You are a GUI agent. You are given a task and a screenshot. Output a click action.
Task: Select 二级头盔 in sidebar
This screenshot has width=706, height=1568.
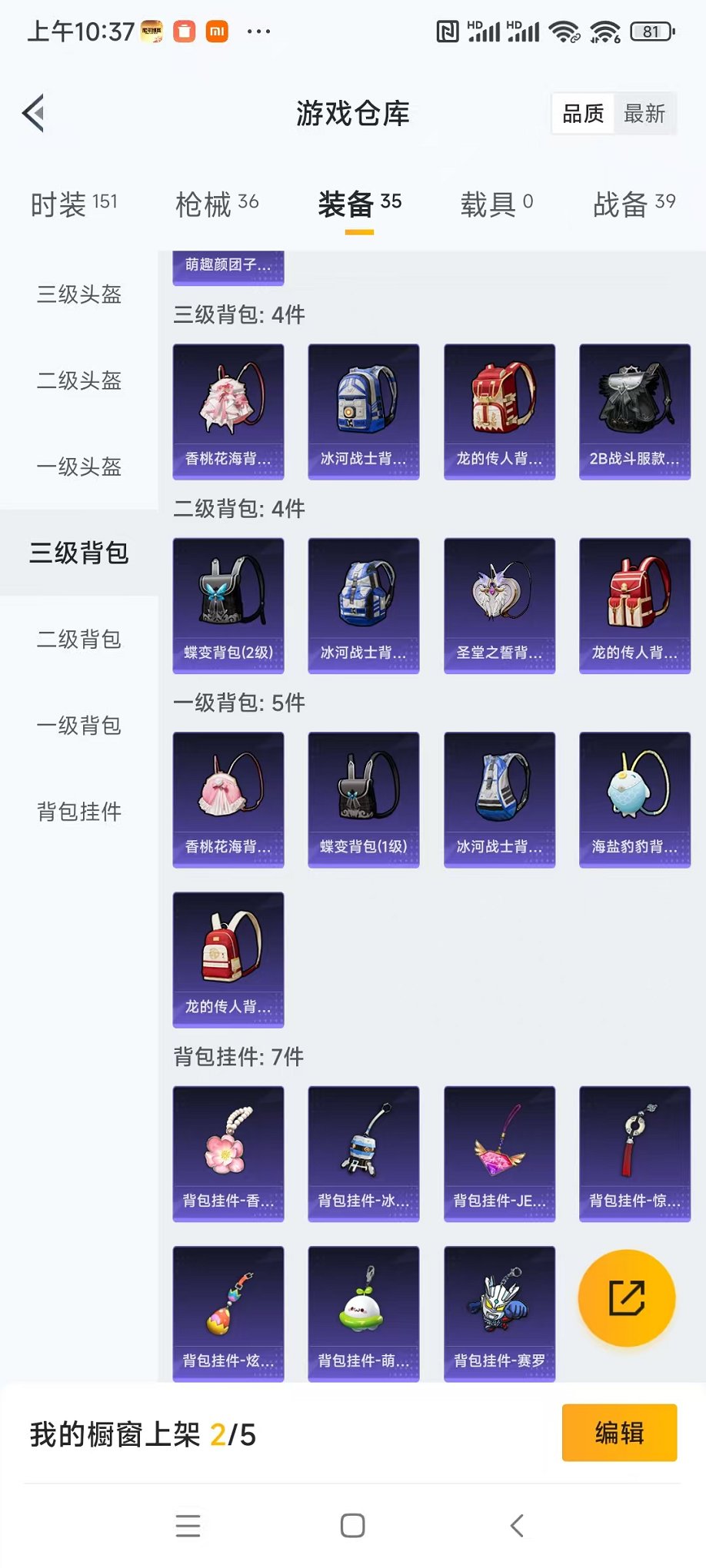coord(79,380)
